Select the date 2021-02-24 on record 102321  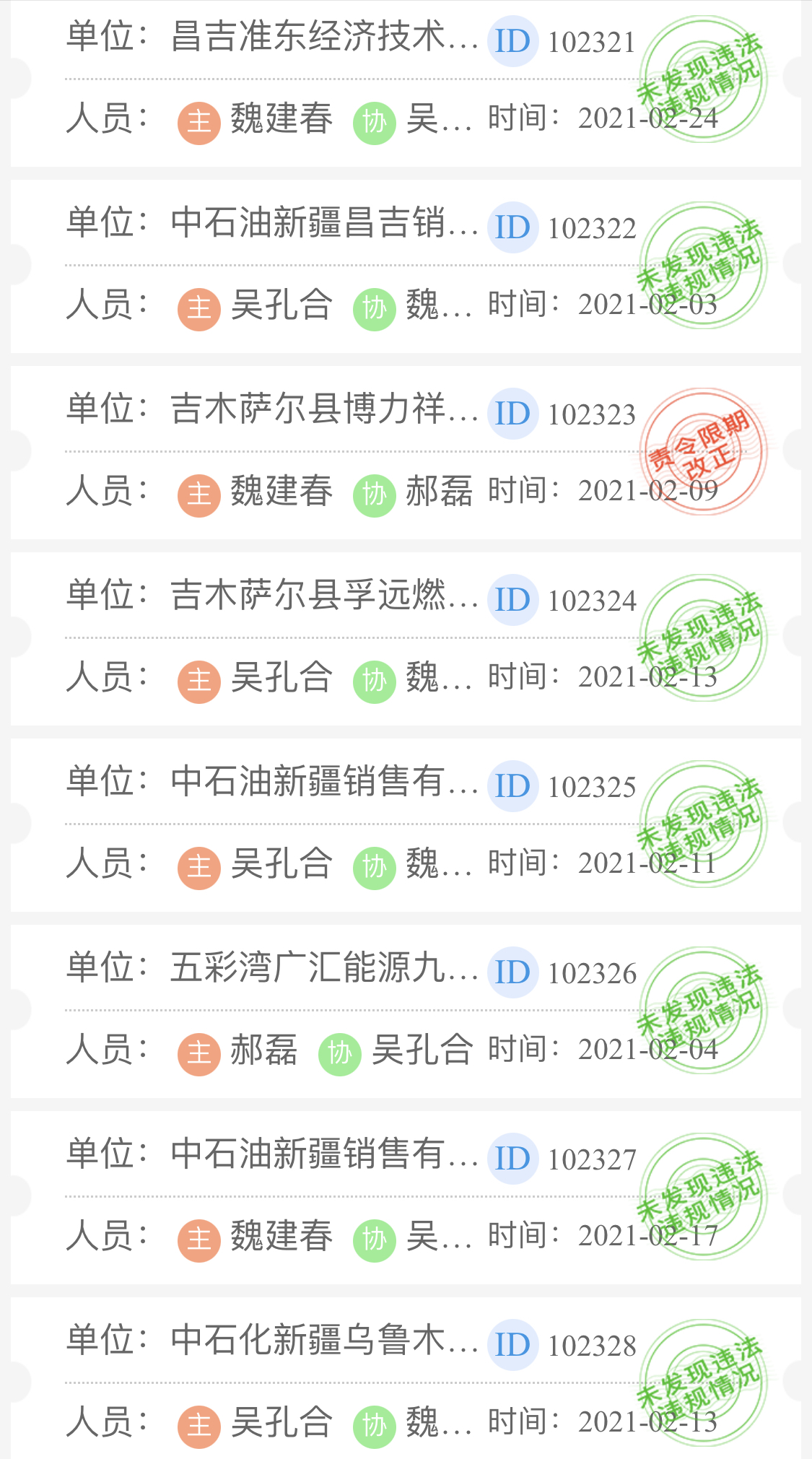point(647,120)
